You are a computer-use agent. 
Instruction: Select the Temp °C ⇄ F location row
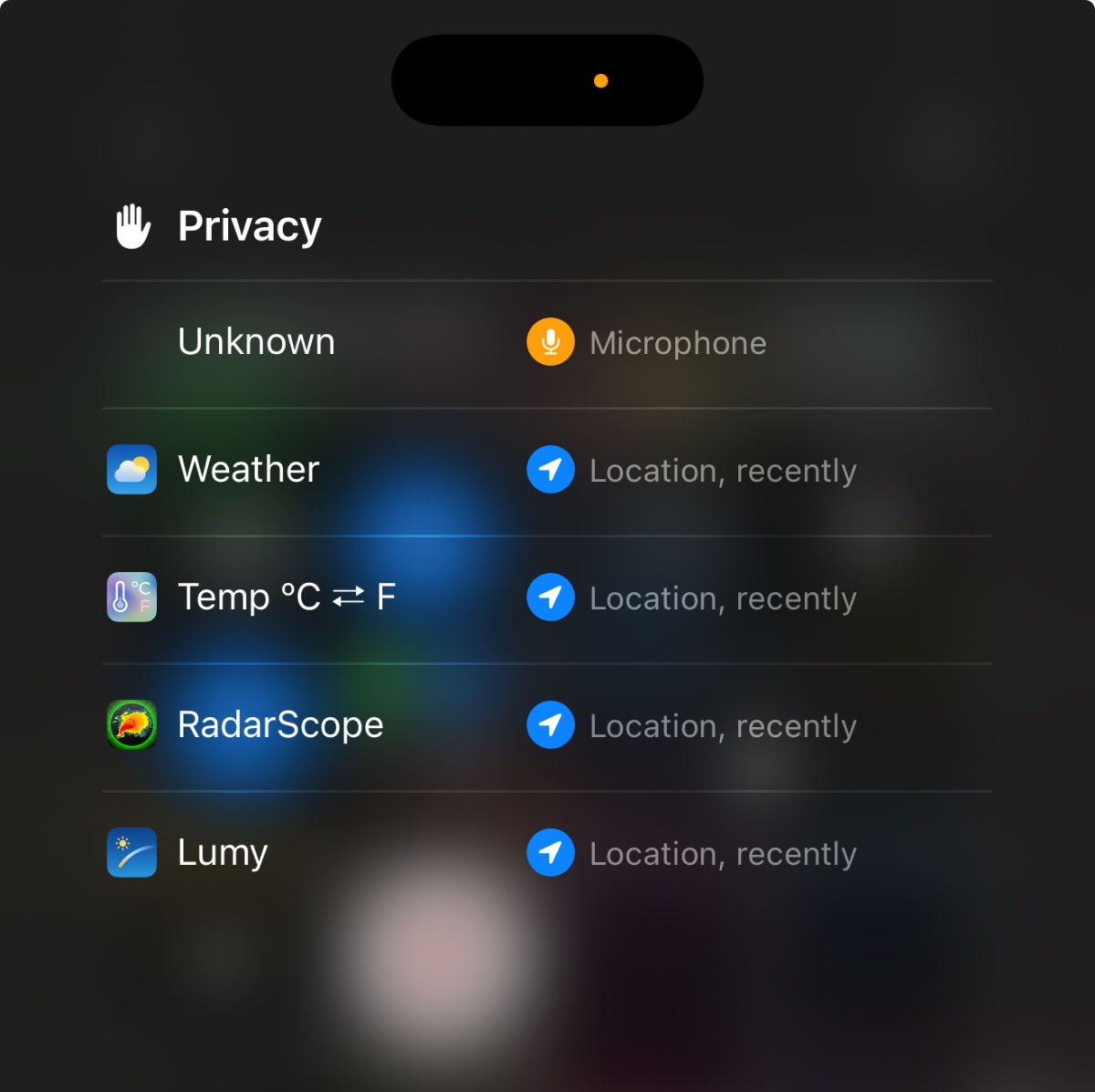[547, 598]
